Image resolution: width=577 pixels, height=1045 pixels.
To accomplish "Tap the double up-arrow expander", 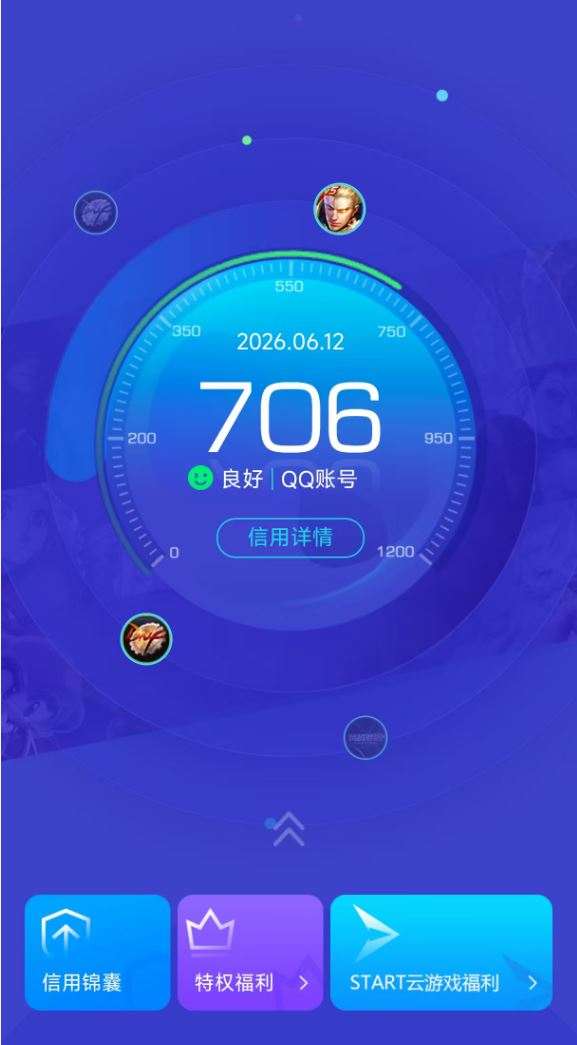I will click(289, 830).
